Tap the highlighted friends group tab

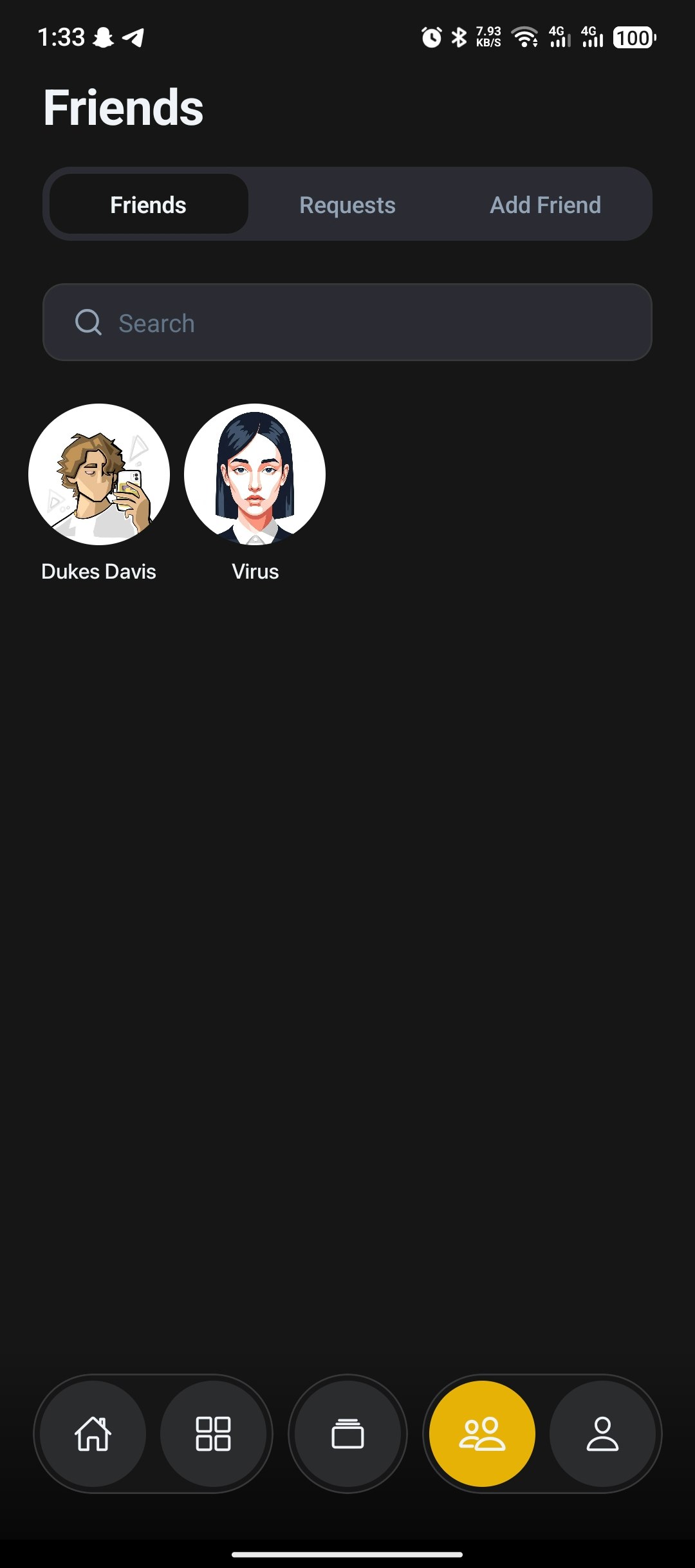[482, 1433]
